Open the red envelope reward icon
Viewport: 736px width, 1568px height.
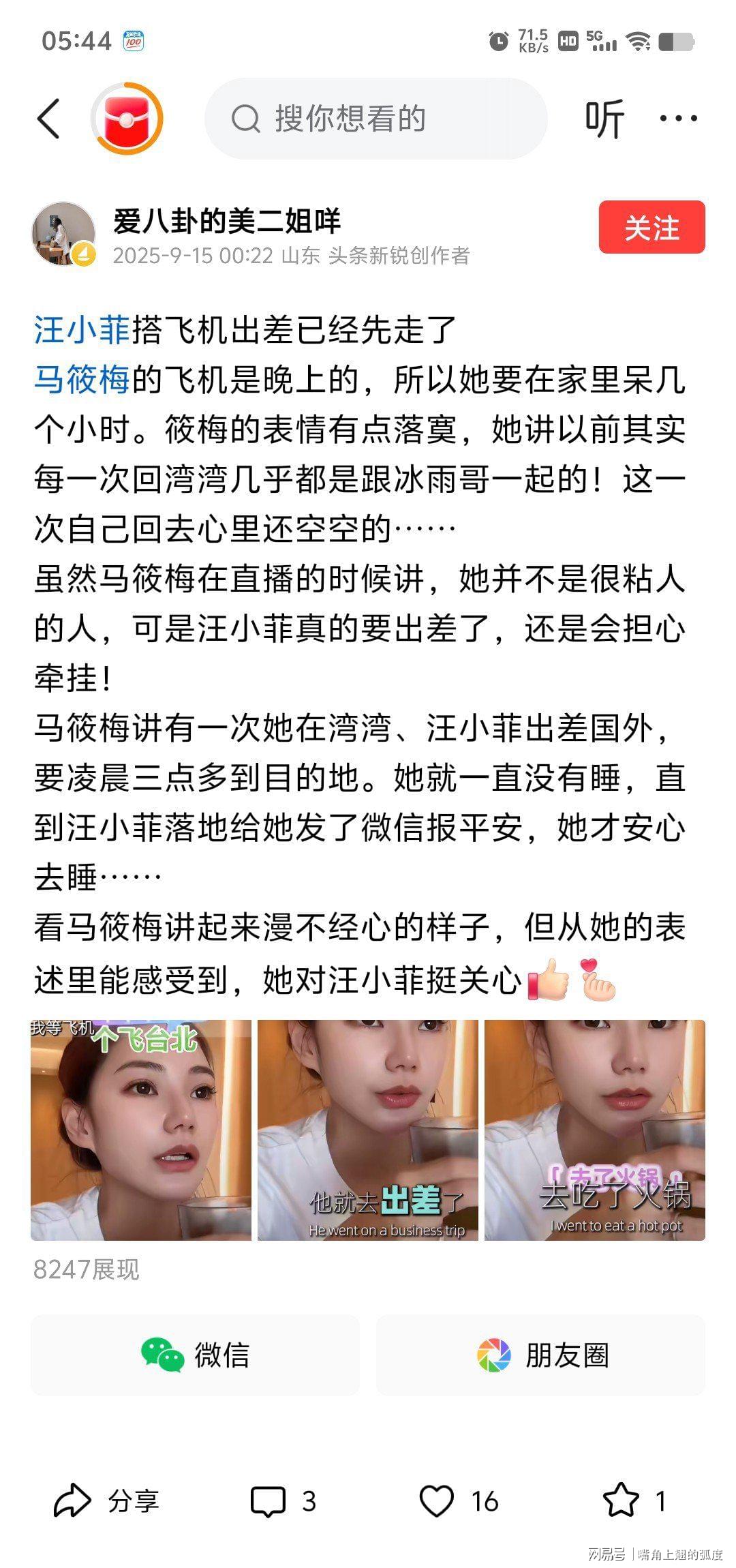point(127,119)
